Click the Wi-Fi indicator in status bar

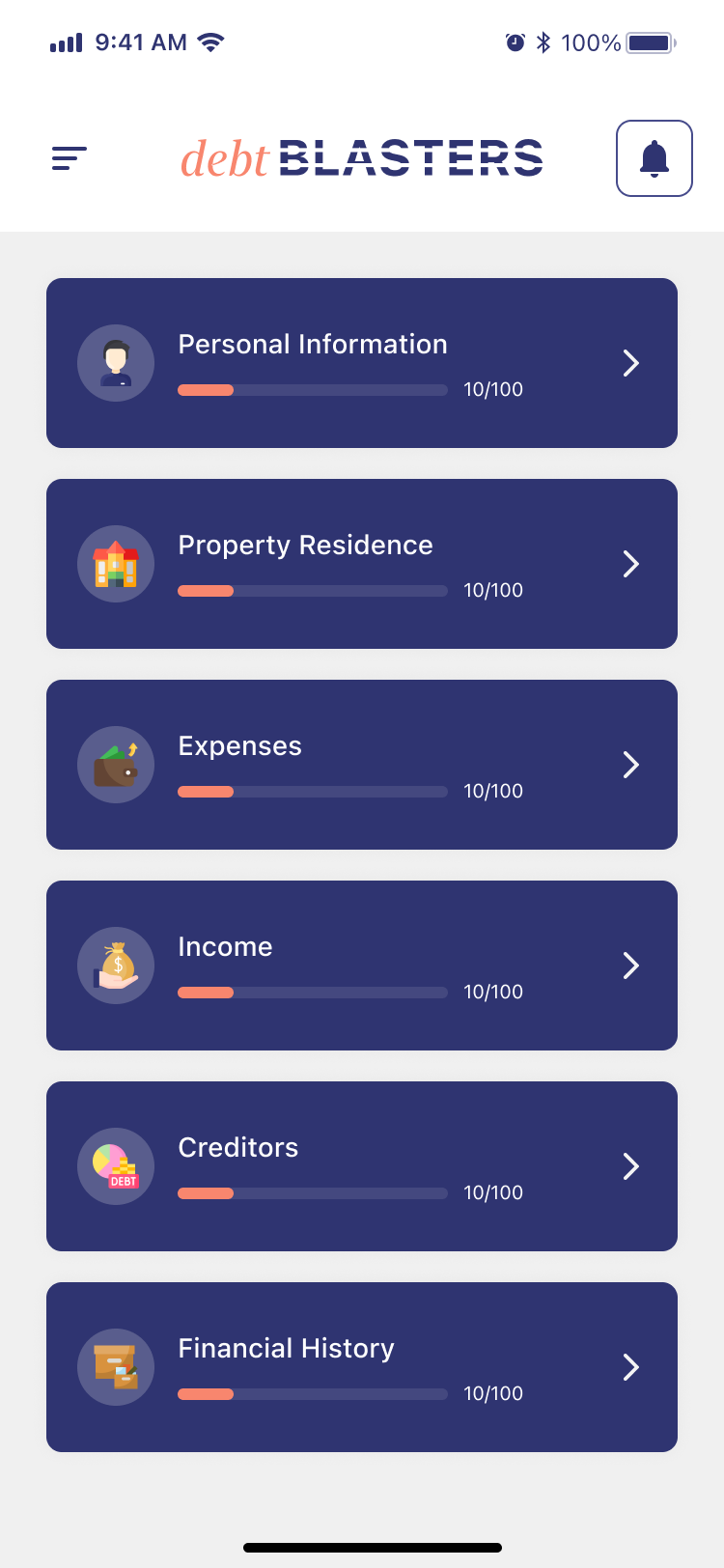[x=209, y=42]
